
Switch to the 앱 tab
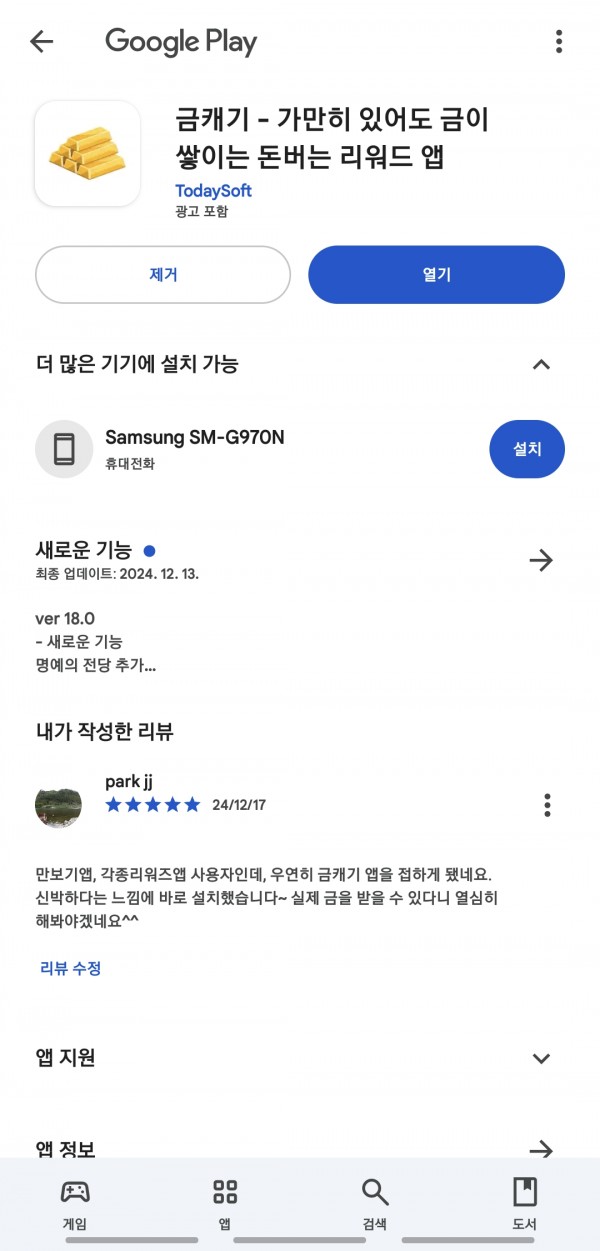click(225, 1204)
